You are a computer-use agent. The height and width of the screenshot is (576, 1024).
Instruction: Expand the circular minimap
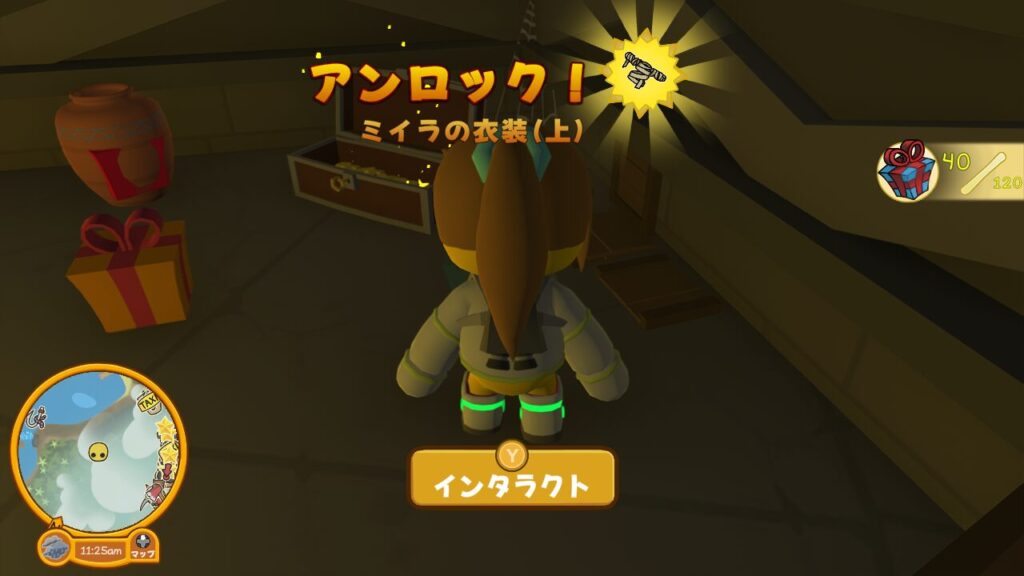point(98,449)
